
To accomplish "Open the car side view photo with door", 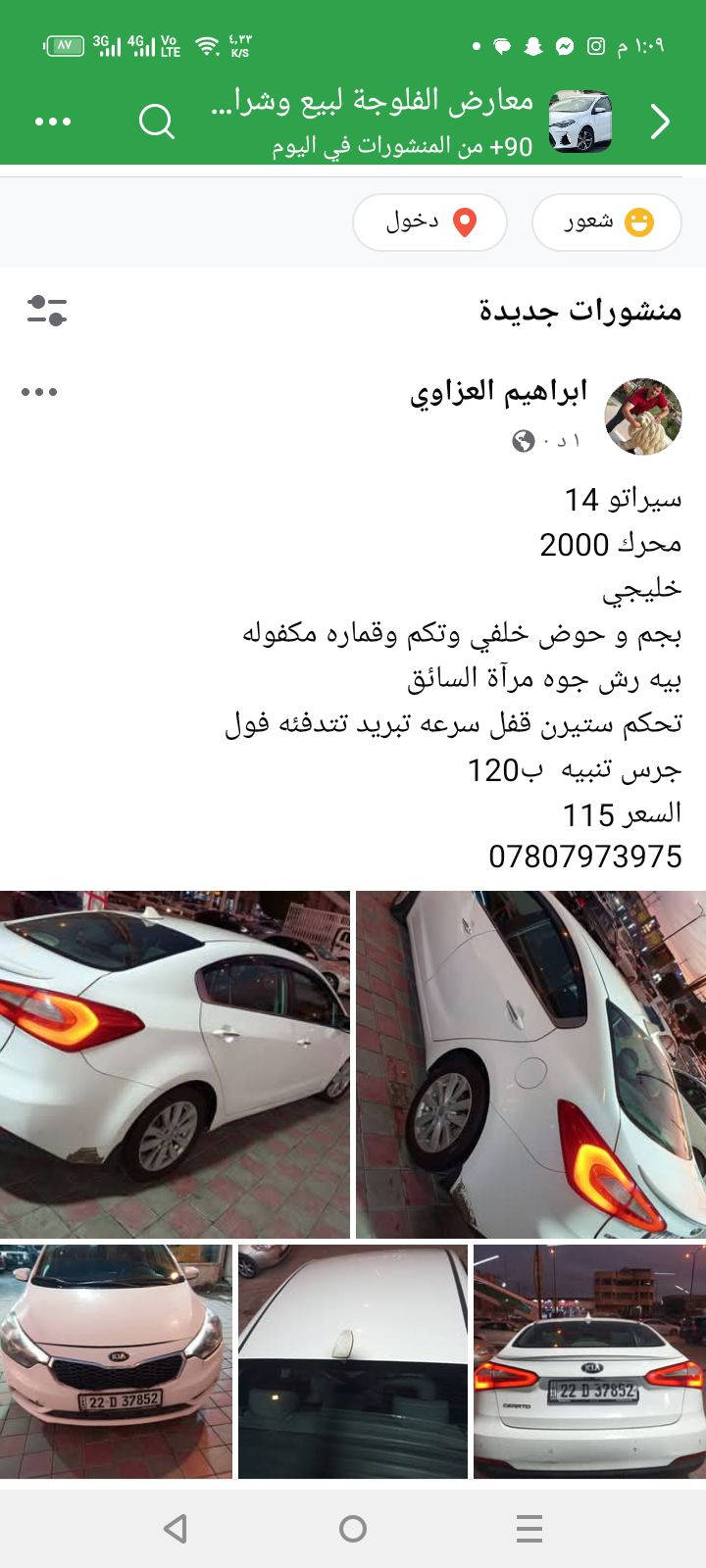I will click(175, 1063).
